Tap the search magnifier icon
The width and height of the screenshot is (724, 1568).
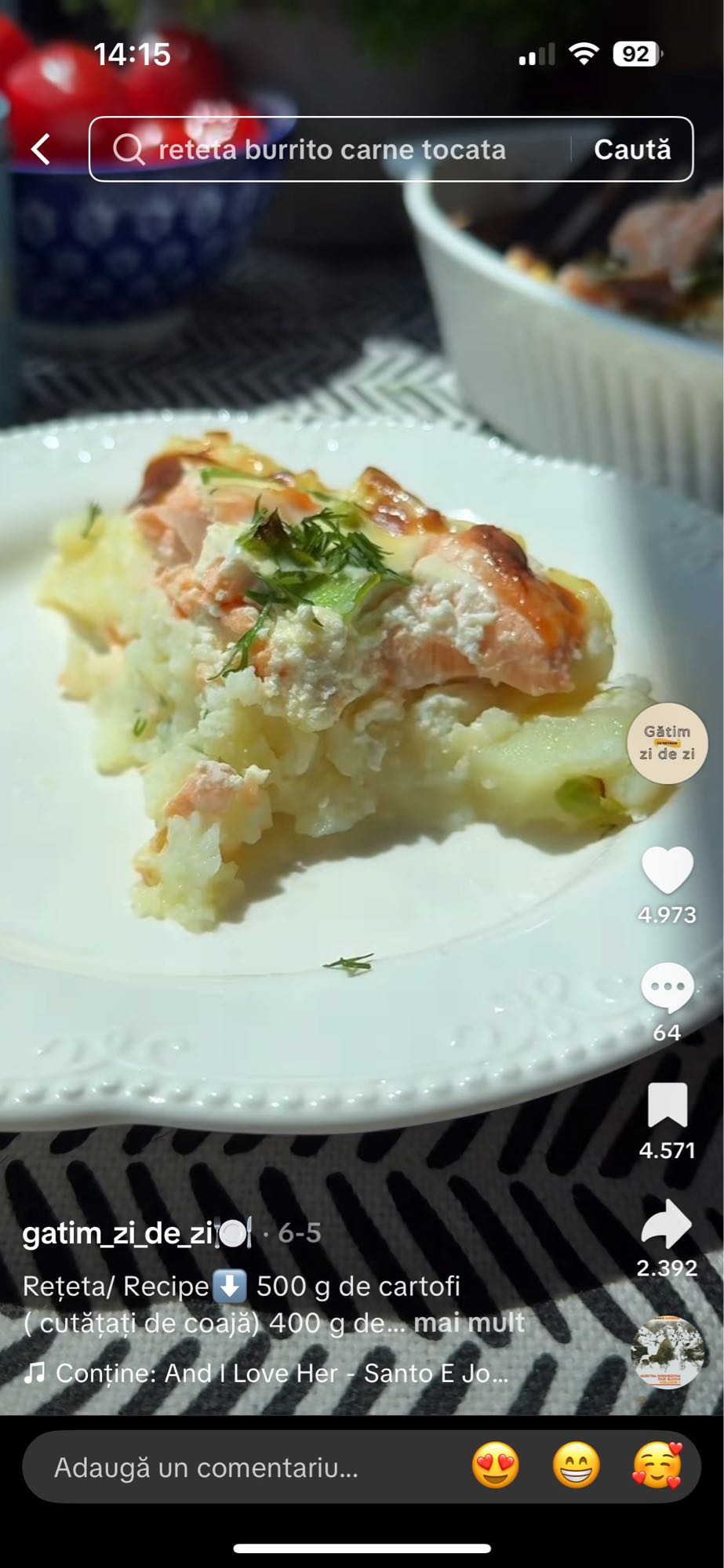[128, 149]
